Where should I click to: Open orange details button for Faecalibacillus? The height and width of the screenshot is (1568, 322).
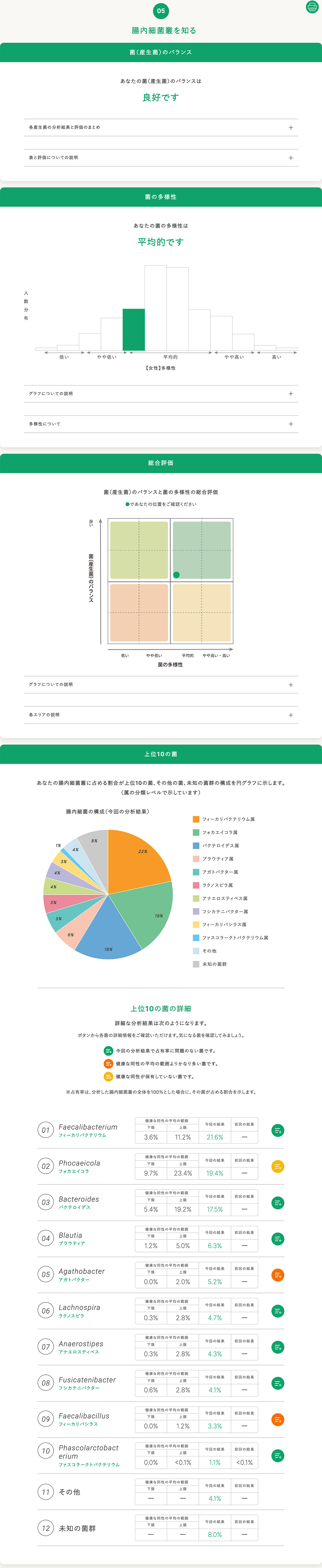pos(277,1420)
